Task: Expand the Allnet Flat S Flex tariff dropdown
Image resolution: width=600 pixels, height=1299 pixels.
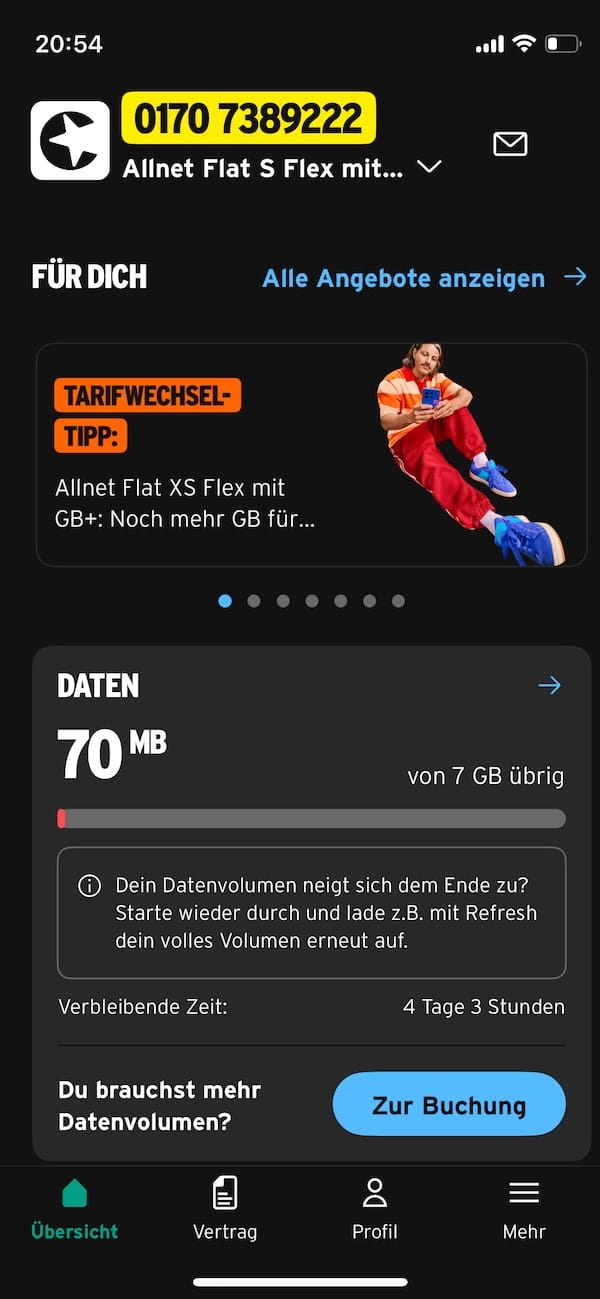Action: (429, 168)
